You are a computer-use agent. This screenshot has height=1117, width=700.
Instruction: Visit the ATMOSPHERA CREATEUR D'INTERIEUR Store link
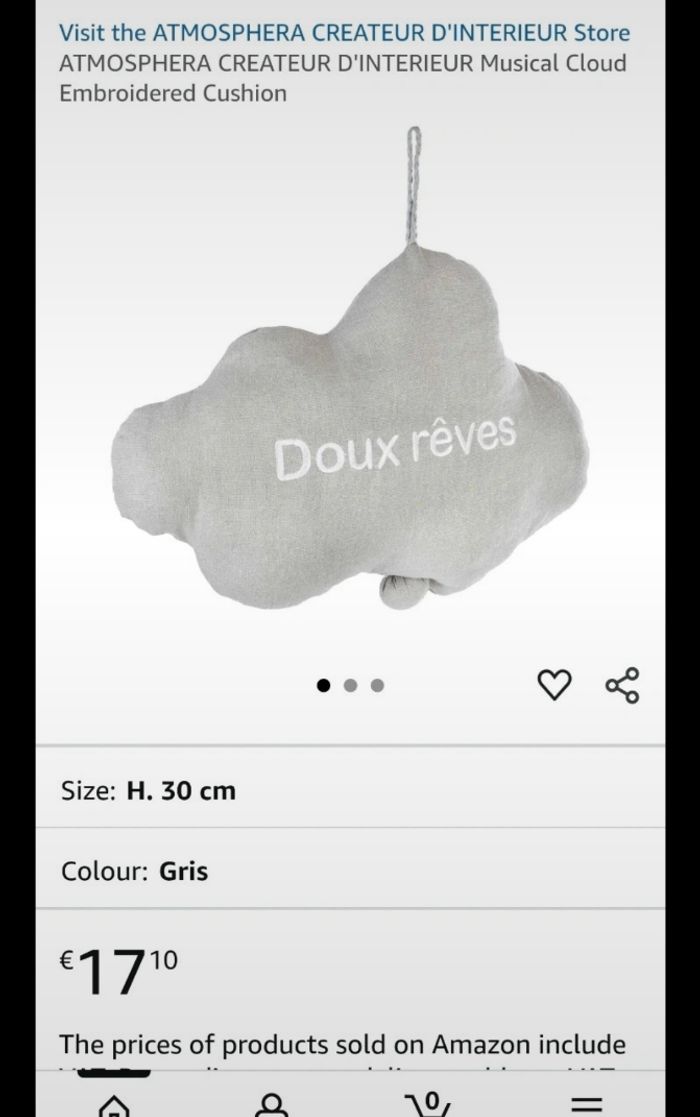(344, 32)
